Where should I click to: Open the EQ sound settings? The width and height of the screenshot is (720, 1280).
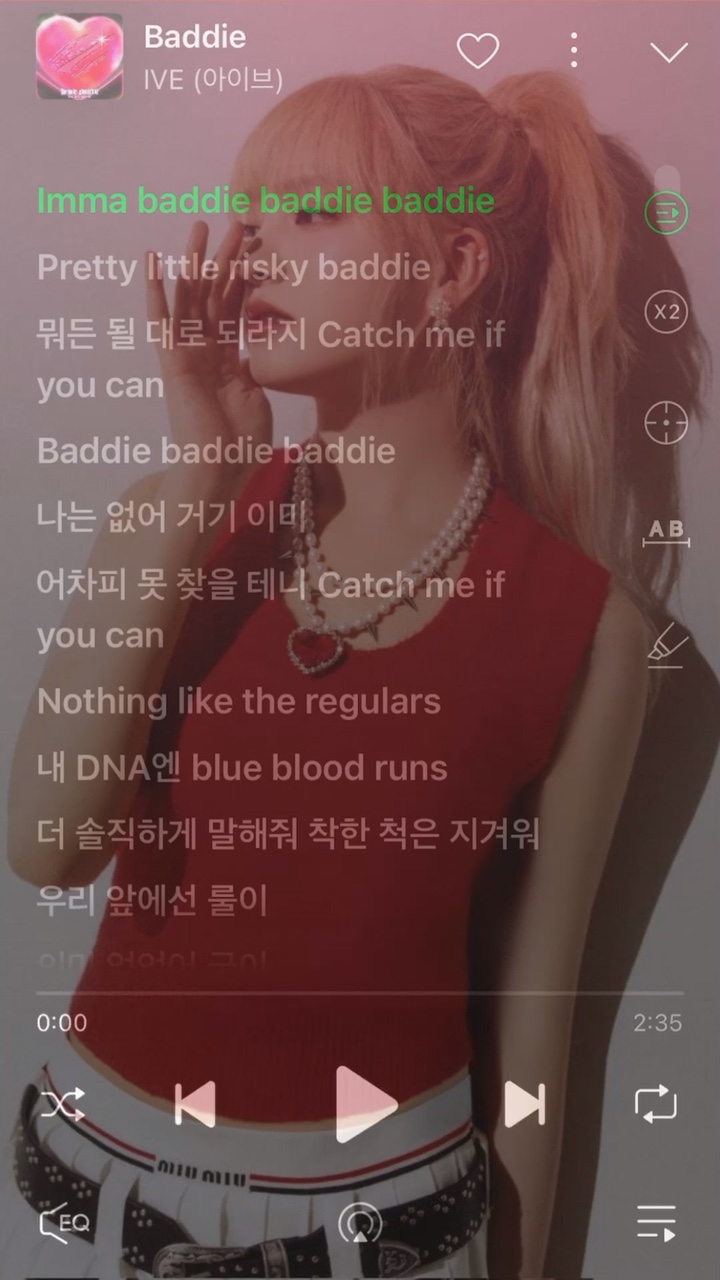65,1221
